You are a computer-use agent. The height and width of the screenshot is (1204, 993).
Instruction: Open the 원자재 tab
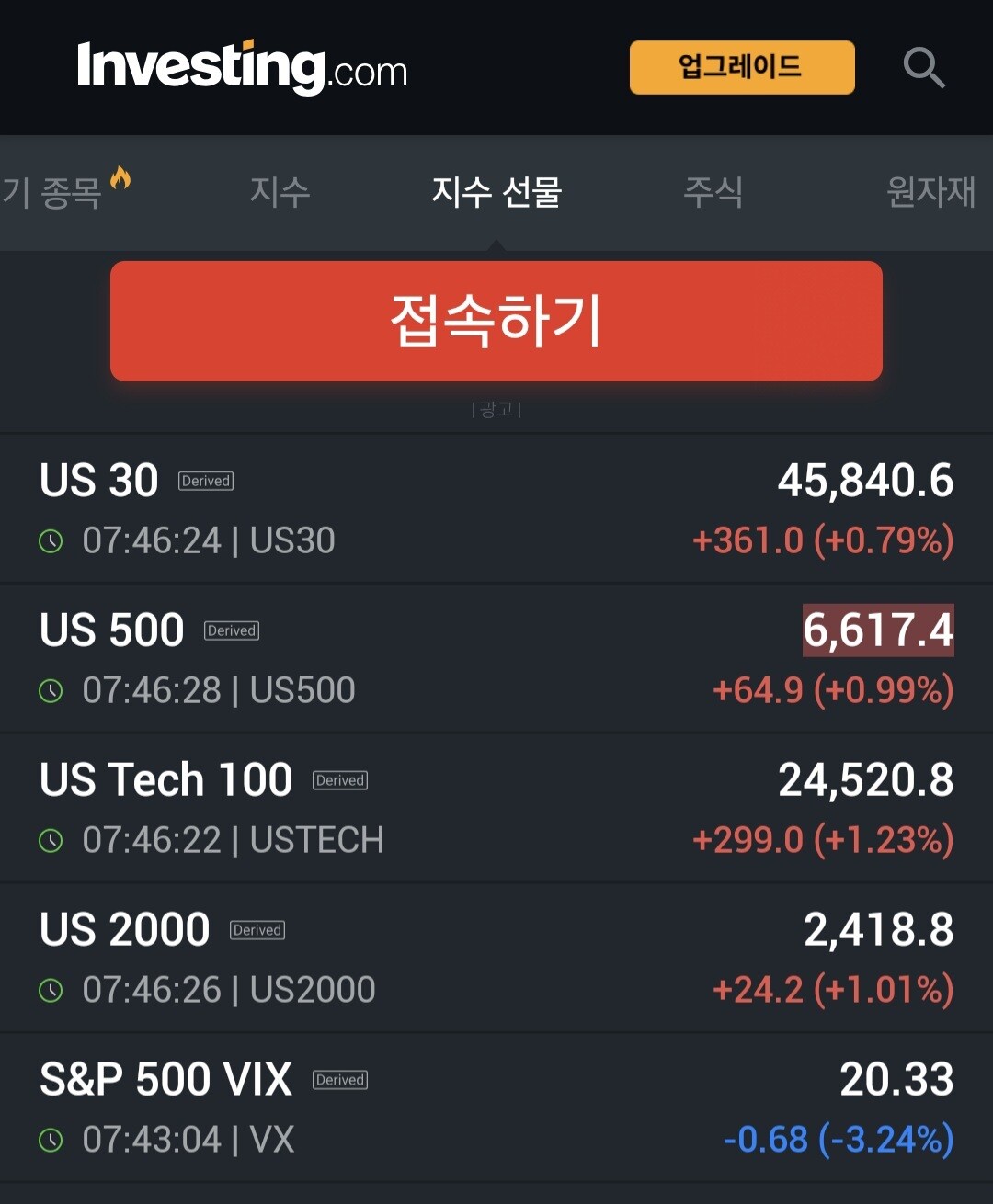[930, 191]
